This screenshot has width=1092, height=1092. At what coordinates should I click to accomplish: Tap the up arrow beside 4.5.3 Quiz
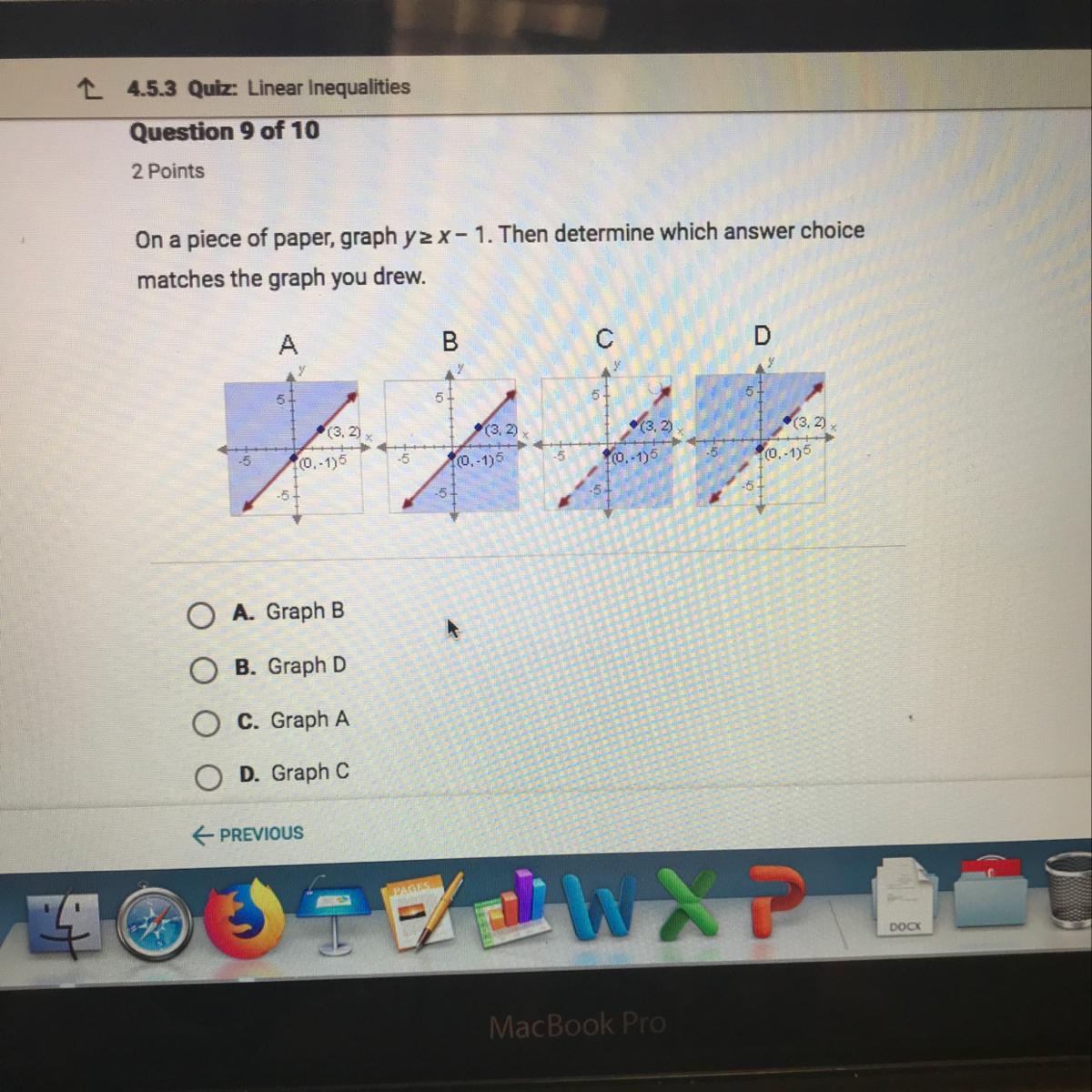(x=88, y=89)
